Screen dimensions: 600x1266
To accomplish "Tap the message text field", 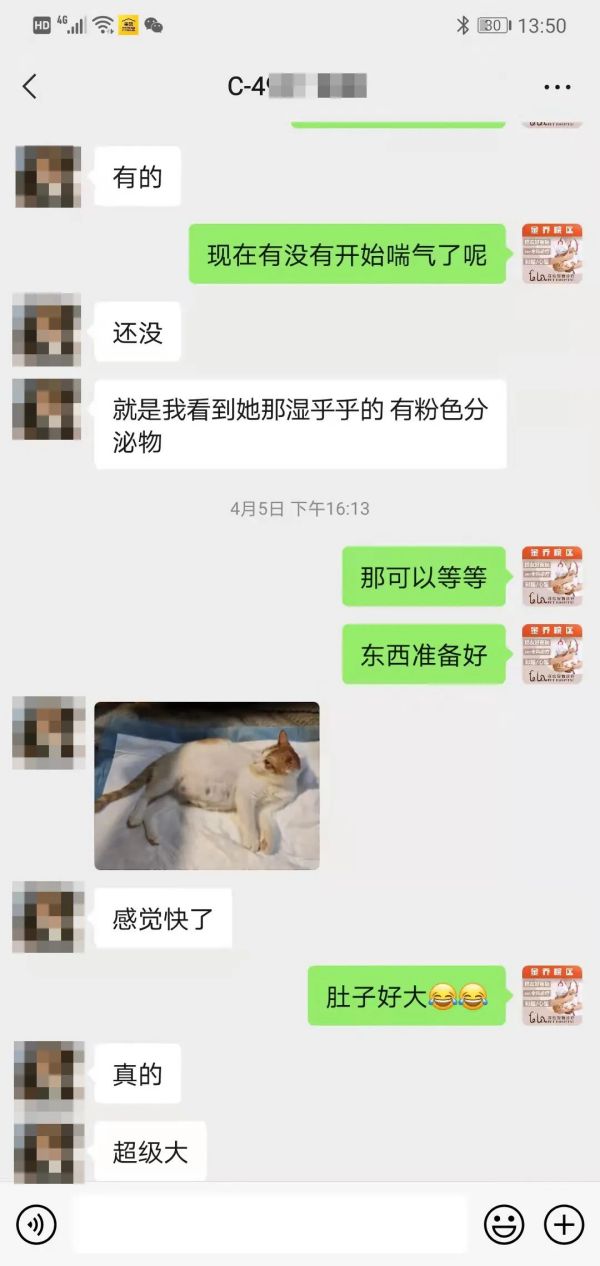I will (x=270, y=1224).
